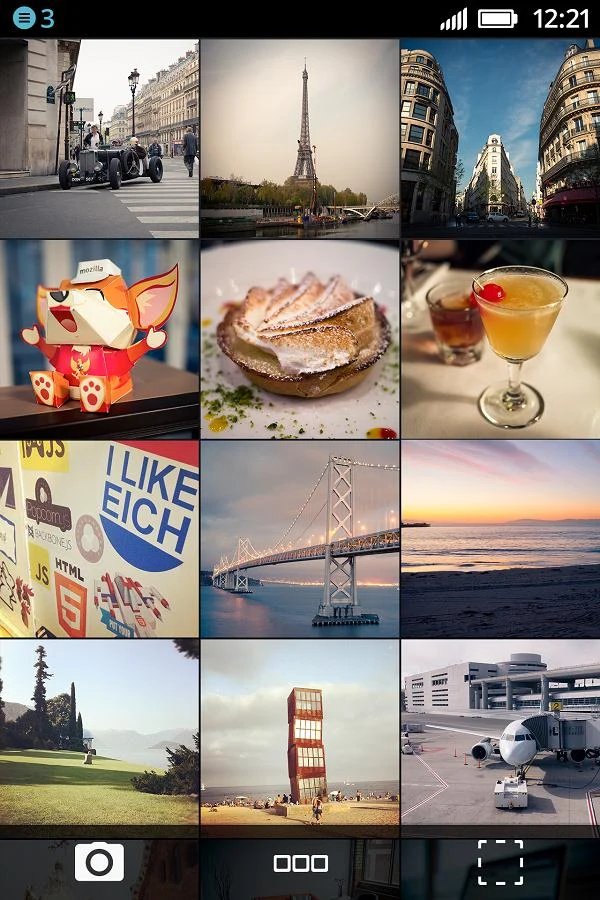Open the stickers photo with I LIKE EICH
This screenshot has width=600, height=900.
coord(99,538)
